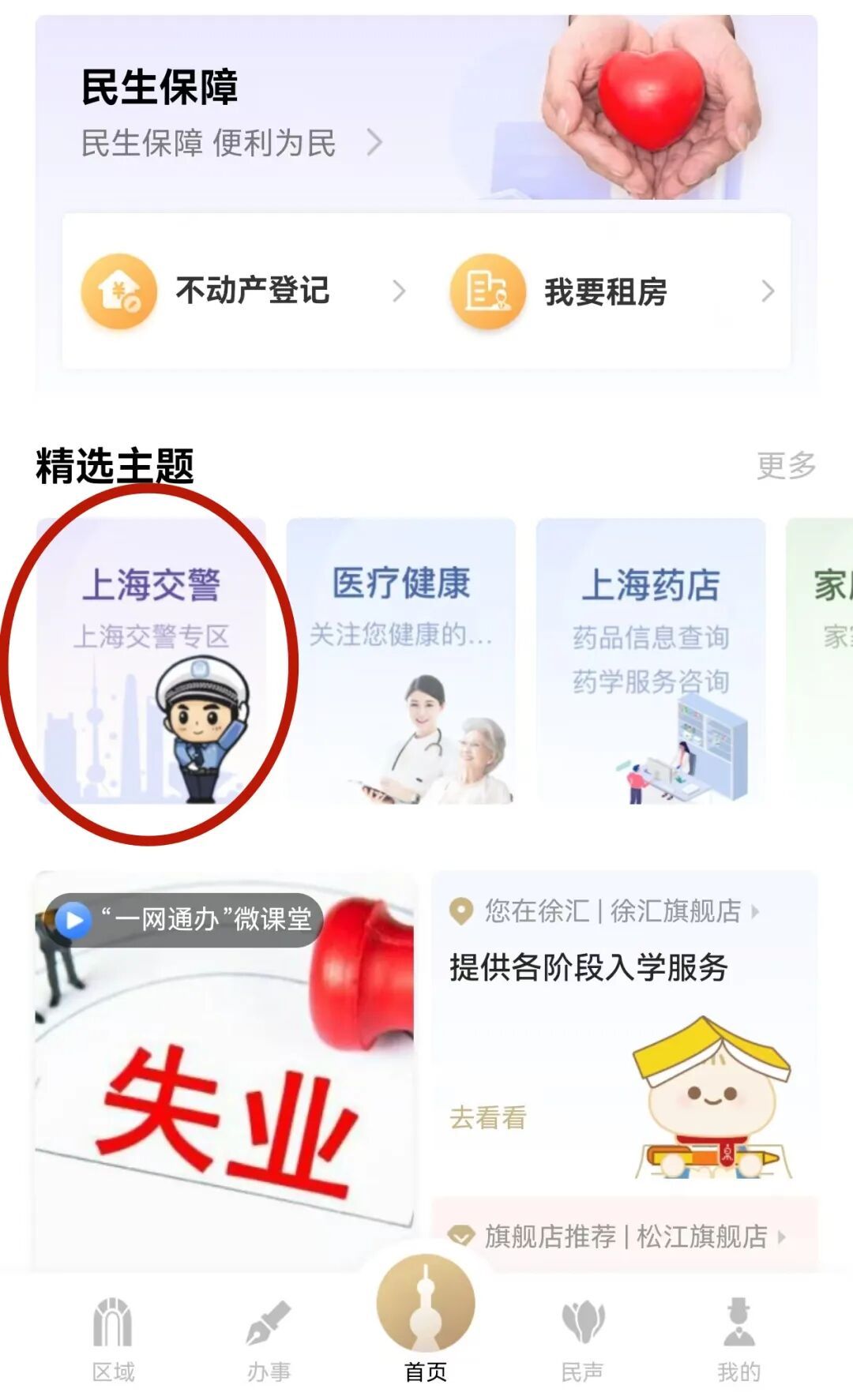
Task: Play the "一网通办"微课堂 video
Action: coord(73,920)
